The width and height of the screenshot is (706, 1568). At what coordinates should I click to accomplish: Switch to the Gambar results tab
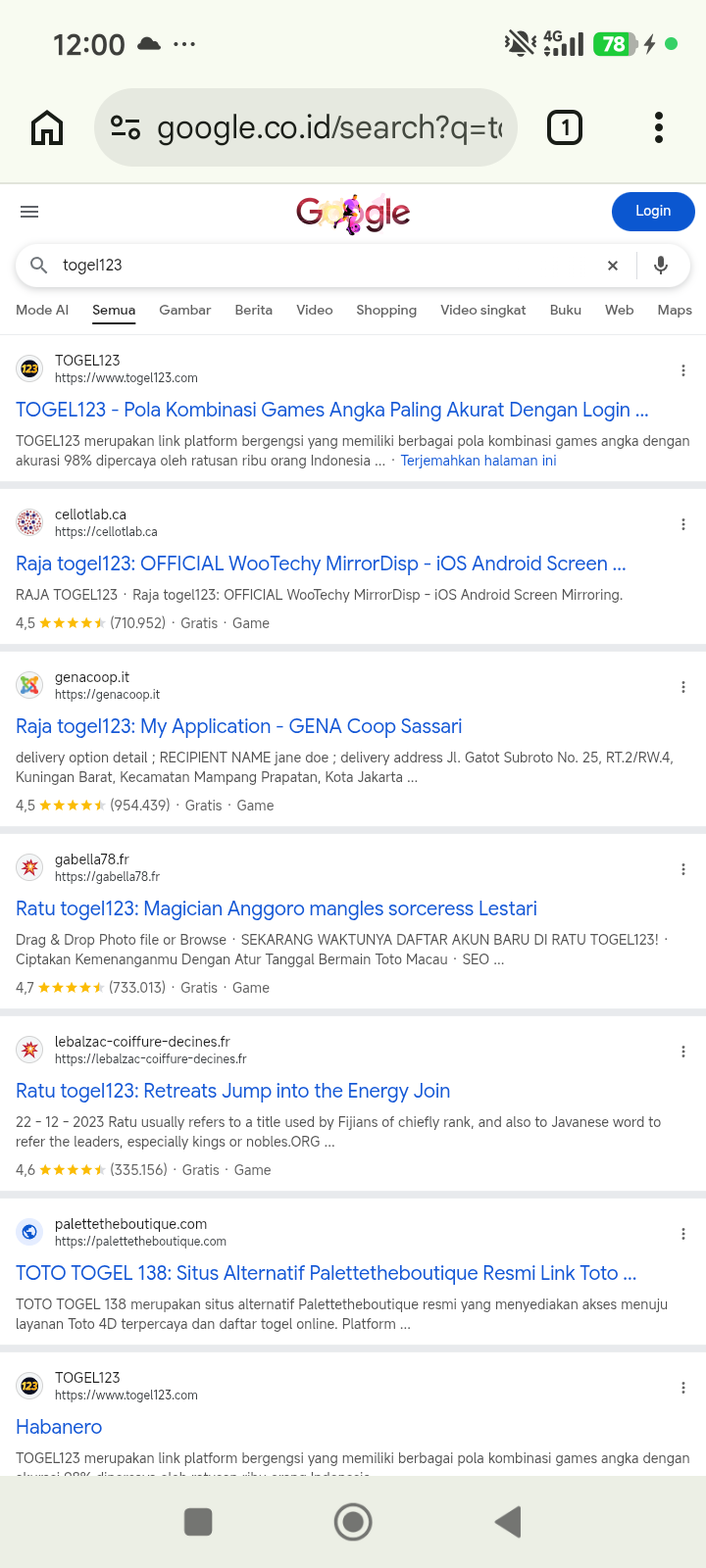(184, 310)
